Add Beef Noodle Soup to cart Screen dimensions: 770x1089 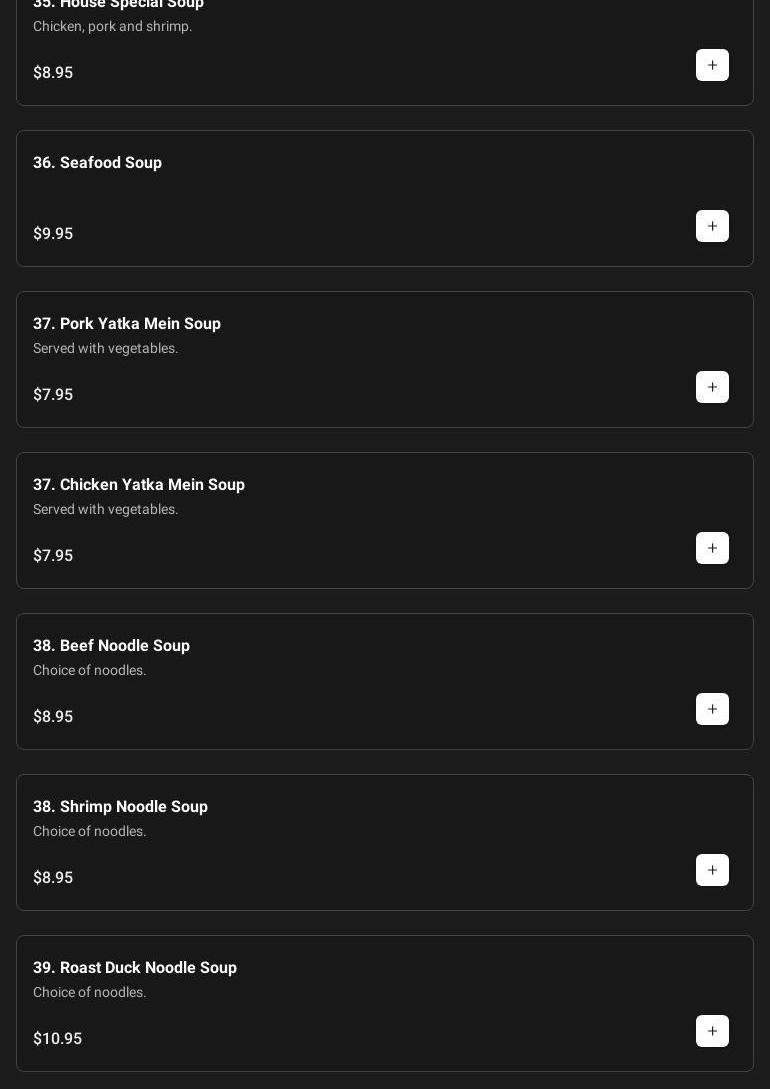point(712,710)
